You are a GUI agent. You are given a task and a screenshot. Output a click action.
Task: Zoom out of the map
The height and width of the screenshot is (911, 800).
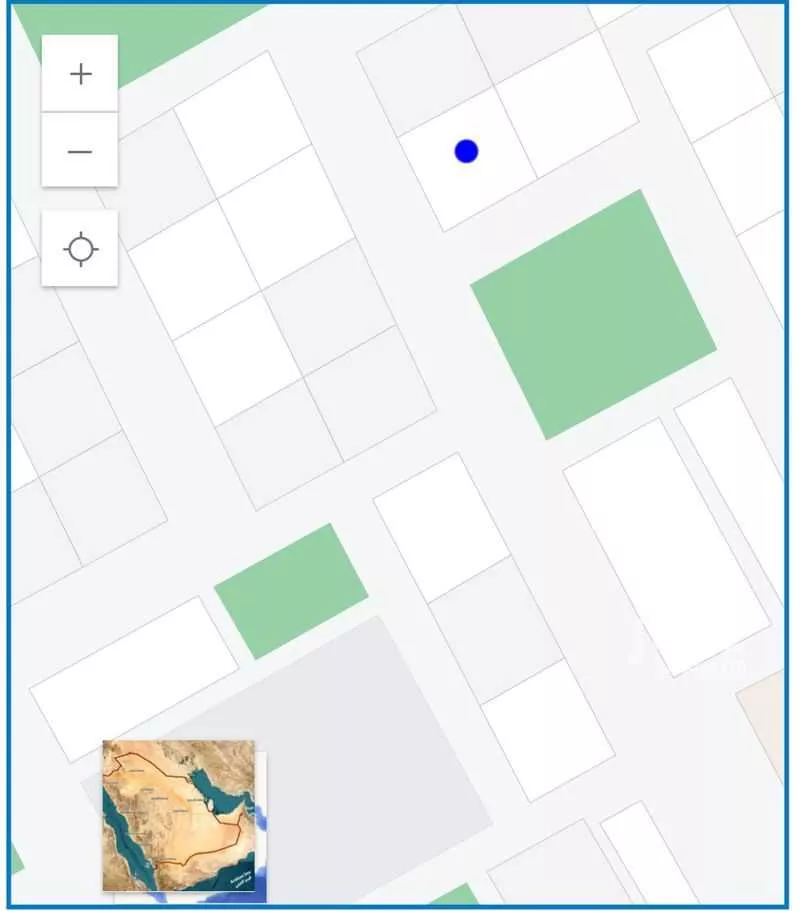click(80, 151)
